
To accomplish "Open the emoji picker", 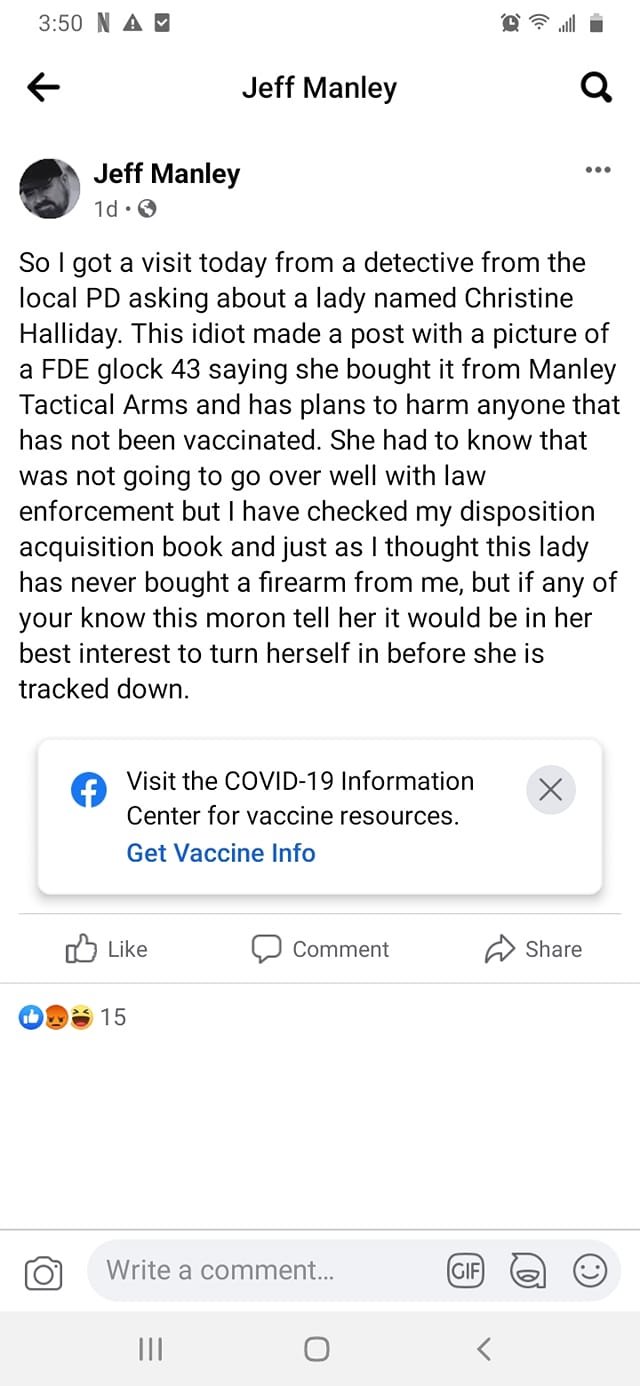I will (589, 1271).
